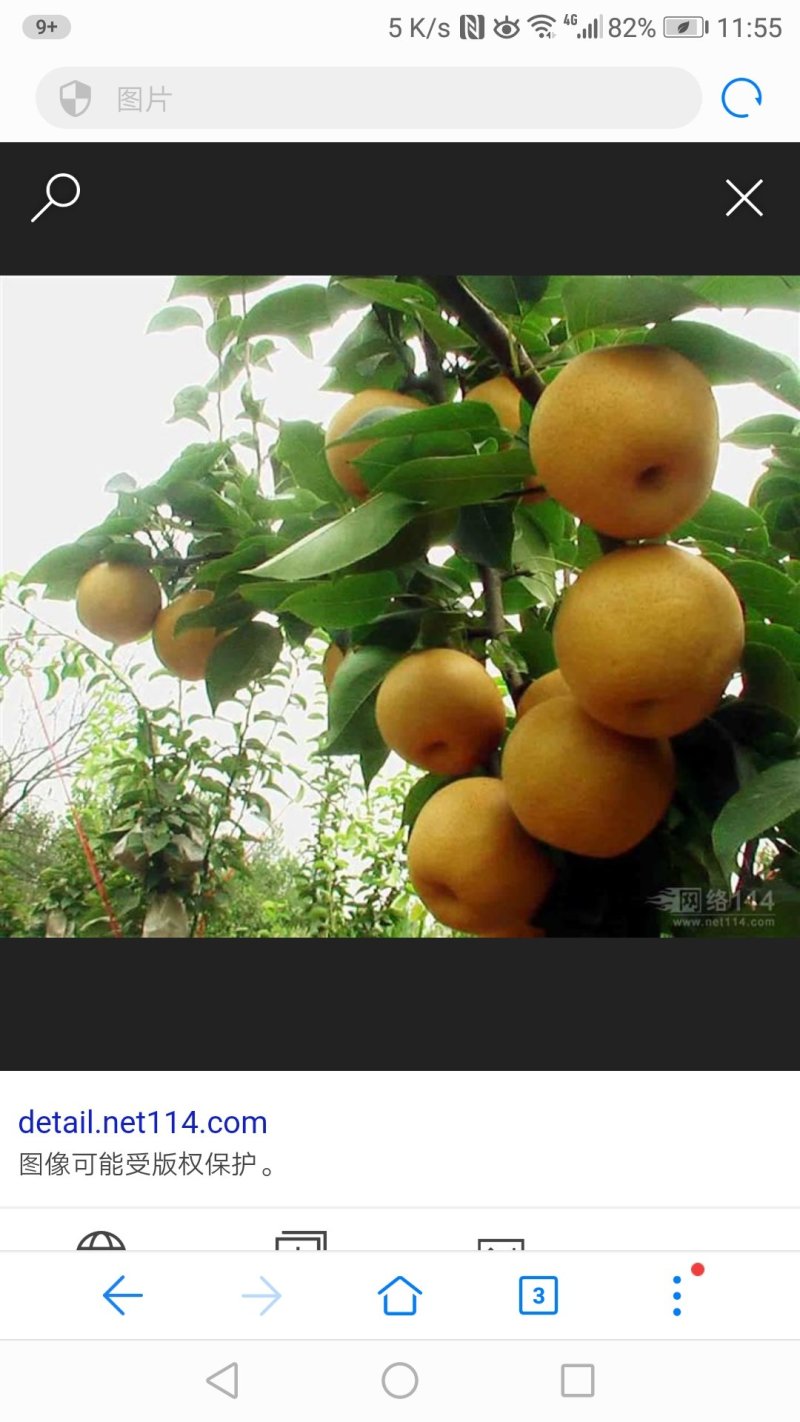This screenshot has height=1422, width=800.
Task: Tap the system home circle button
Action: point(400,1381)
